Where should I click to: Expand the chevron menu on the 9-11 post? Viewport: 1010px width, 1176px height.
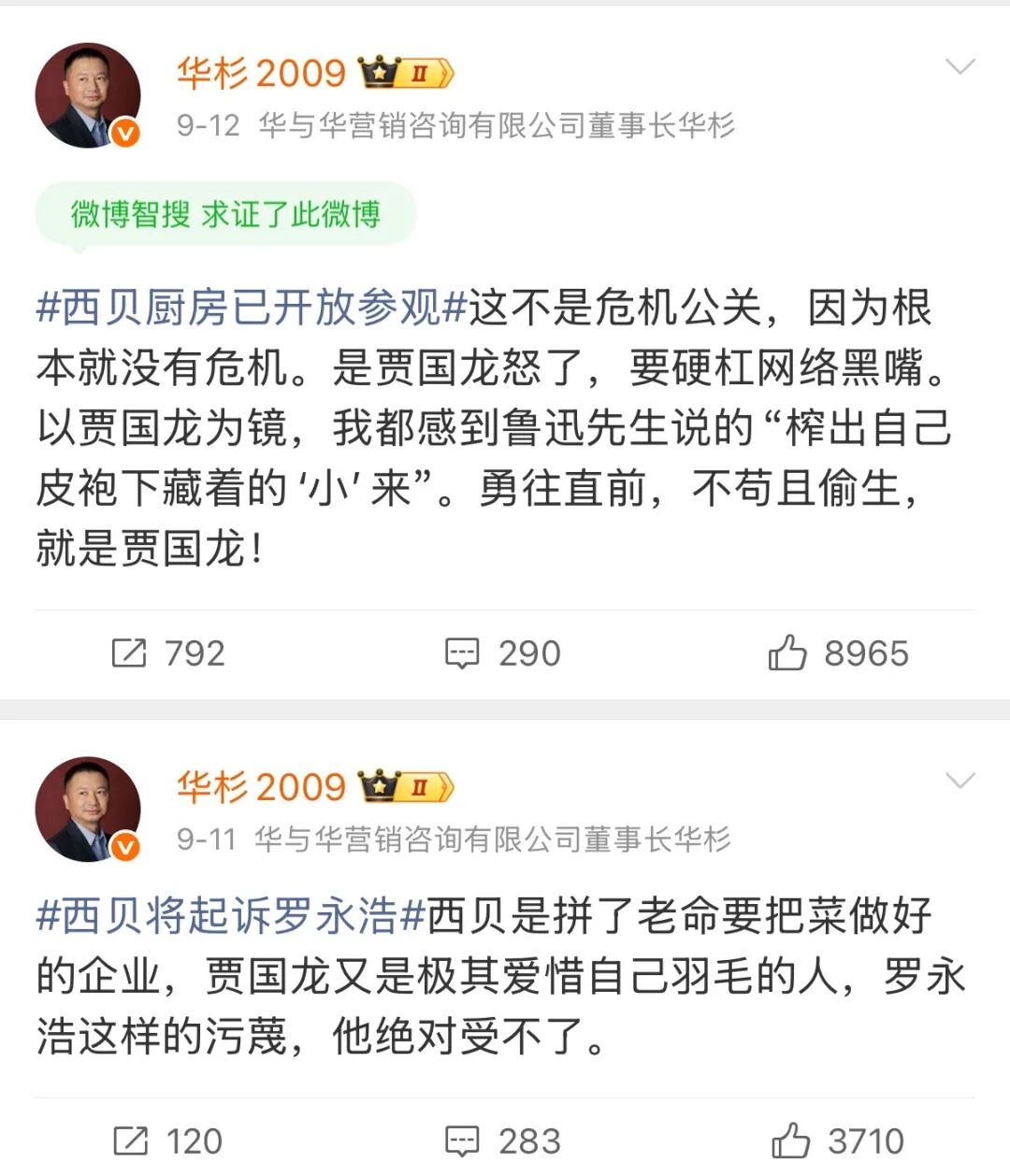(960, 781)
